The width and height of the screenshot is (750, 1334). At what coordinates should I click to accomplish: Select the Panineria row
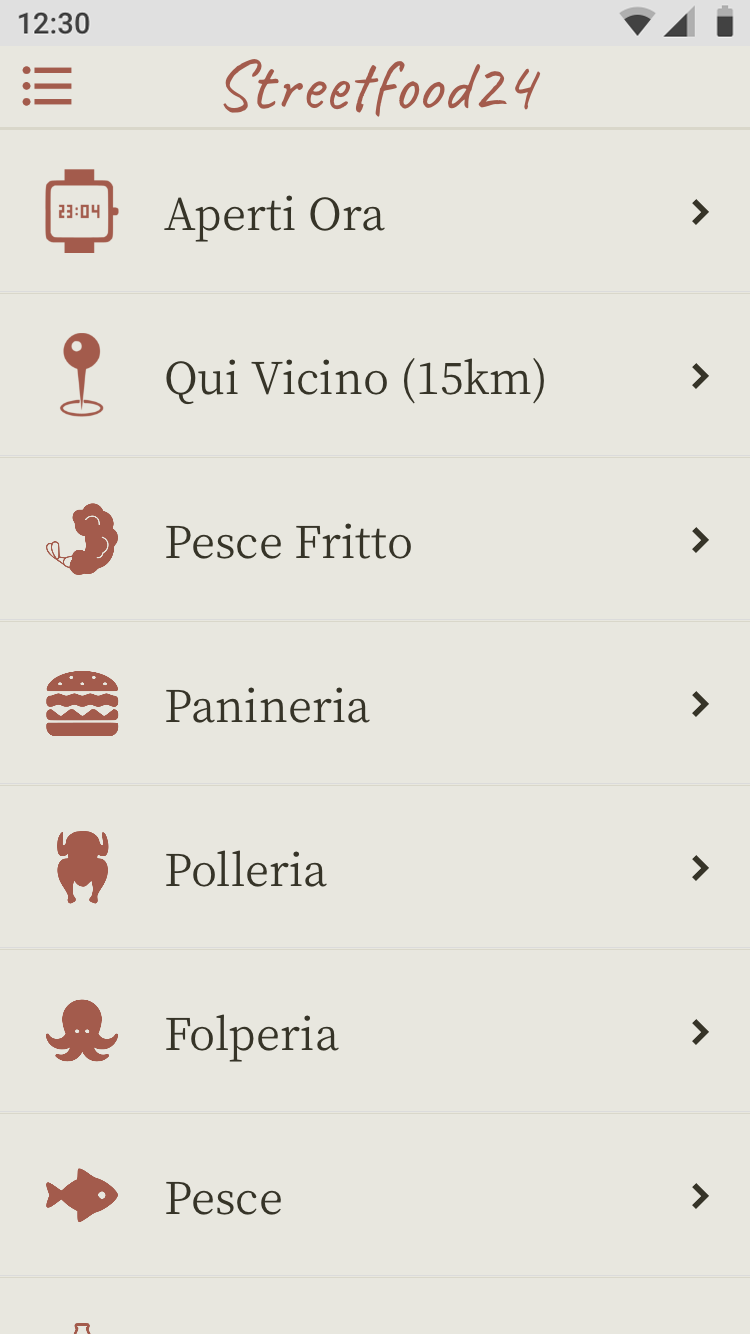375,704
